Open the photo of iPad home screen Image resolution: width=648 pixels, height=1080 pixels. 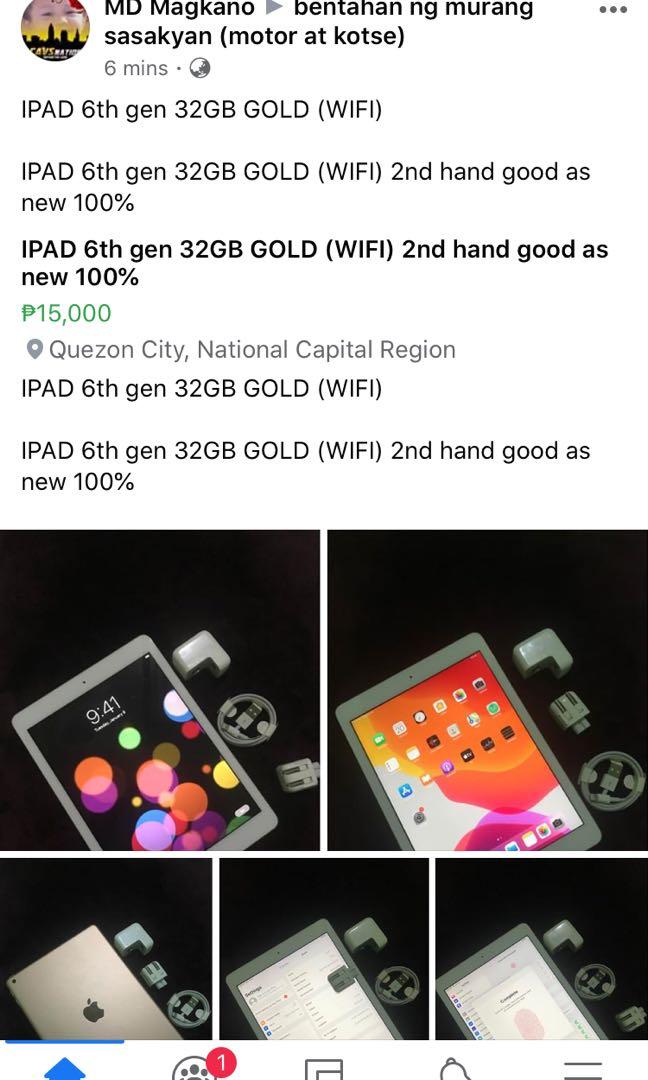(488, 690)
